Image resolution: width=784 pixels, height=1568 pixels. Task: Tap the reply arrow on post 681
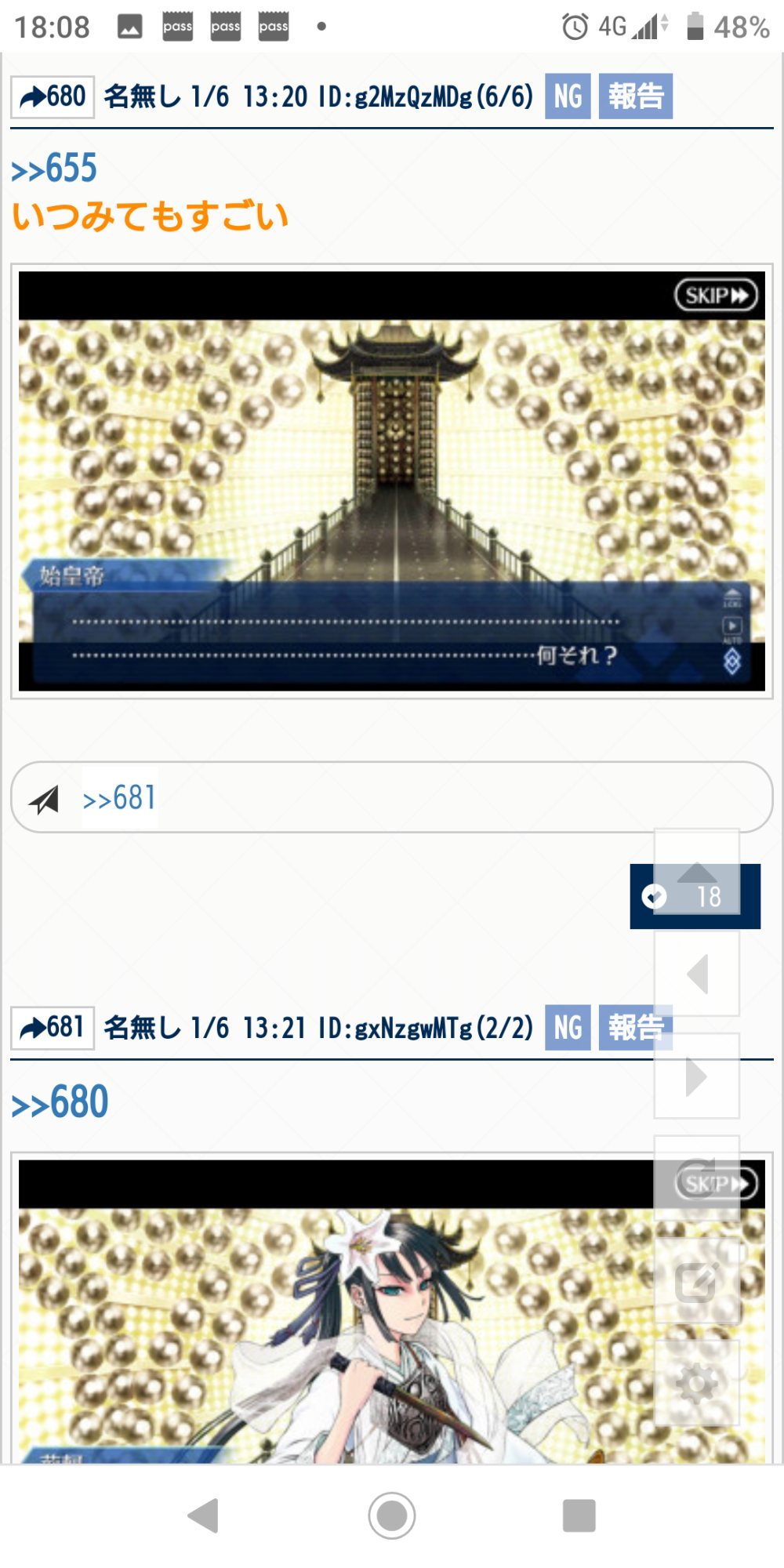click(52, 1028)
